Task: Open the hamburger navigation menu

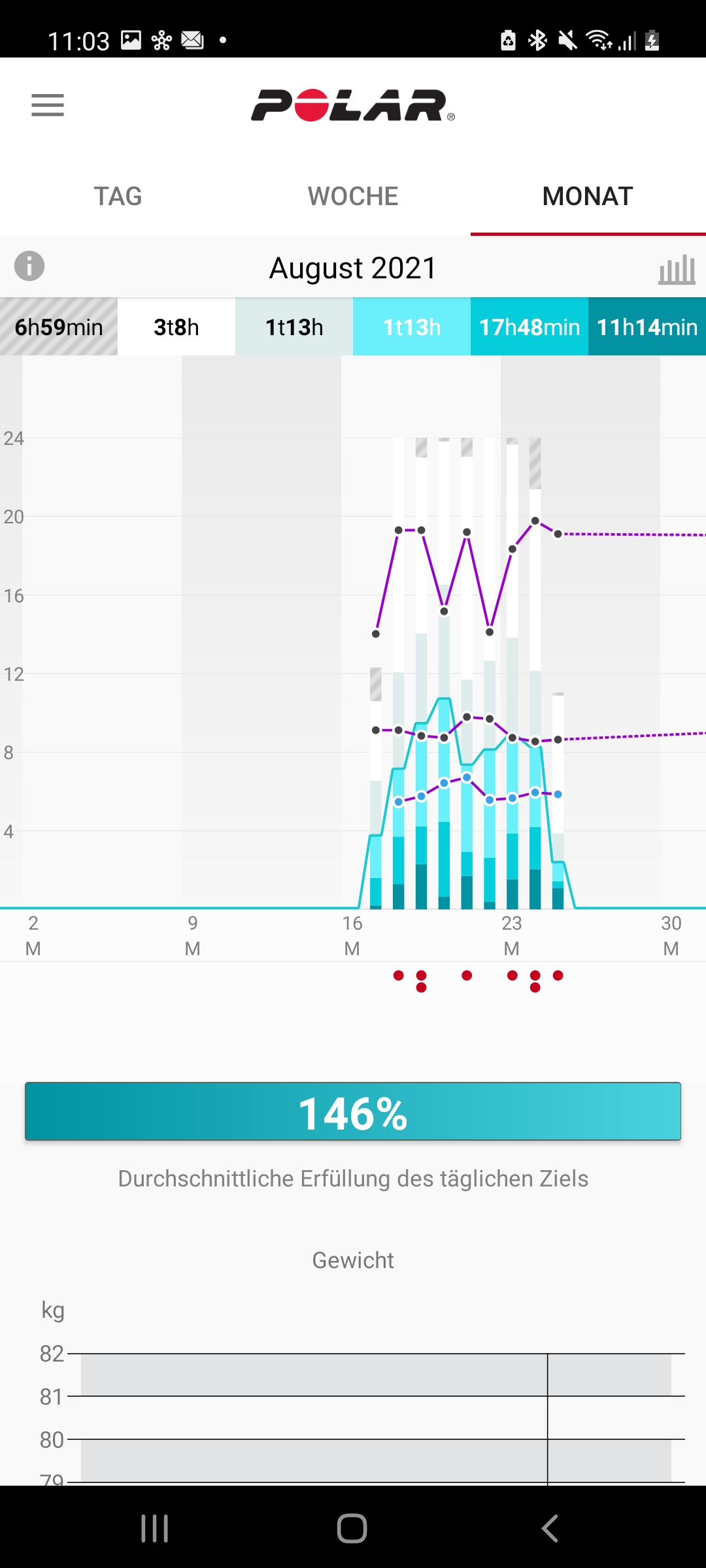Action: pos(48,105)
